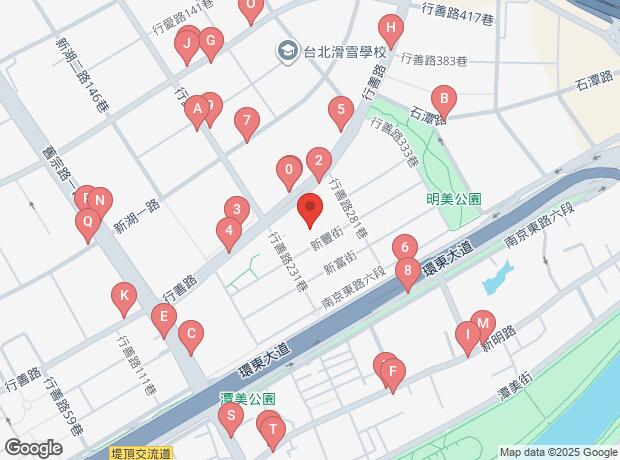This screenshot has height=460, width=620.
Task: Select map marker 4
Action: tap(229, 233)
